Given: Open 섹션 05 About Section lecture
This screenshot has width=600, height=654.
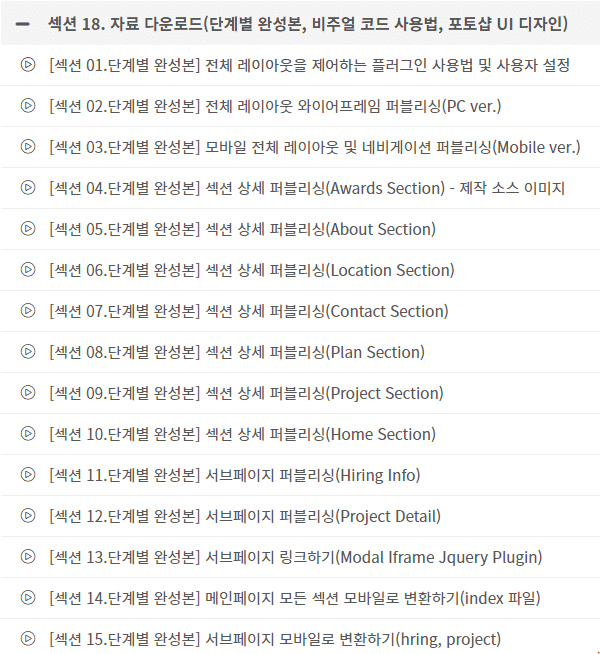Looking at the screenshot, I should point(242,229).
